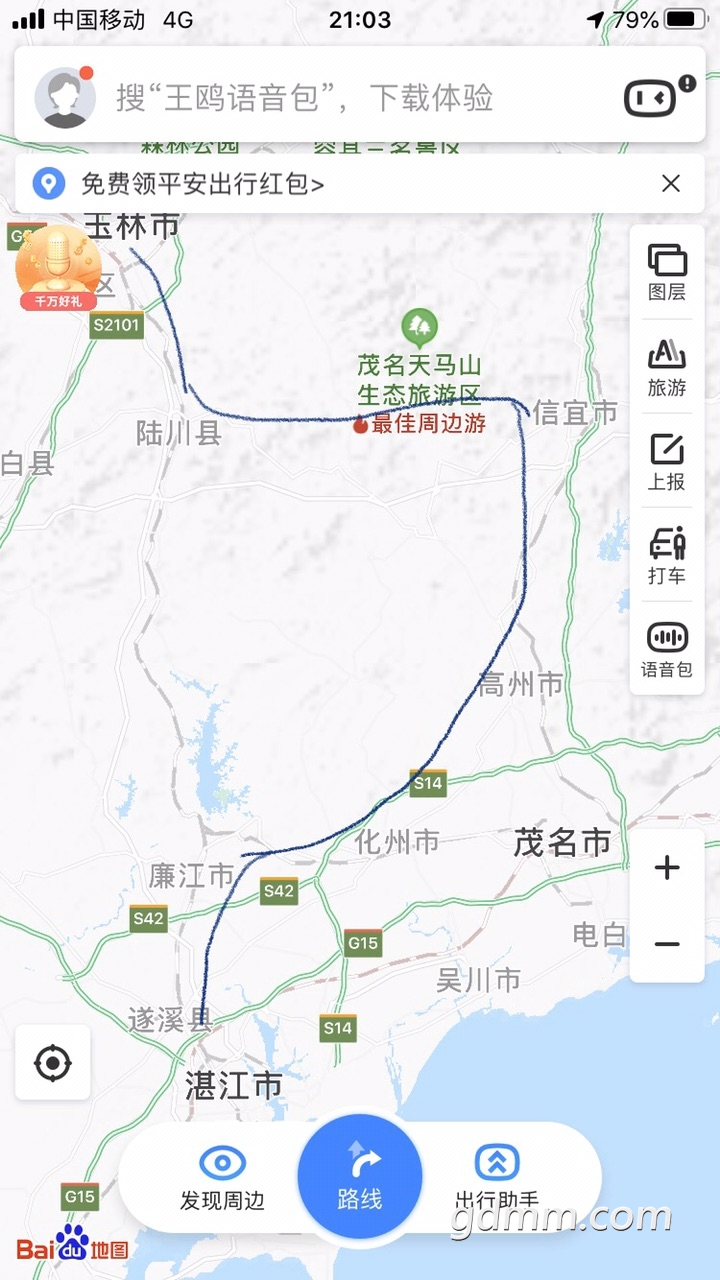Open the search box for places
The image size is (720, 1280).
330,98
